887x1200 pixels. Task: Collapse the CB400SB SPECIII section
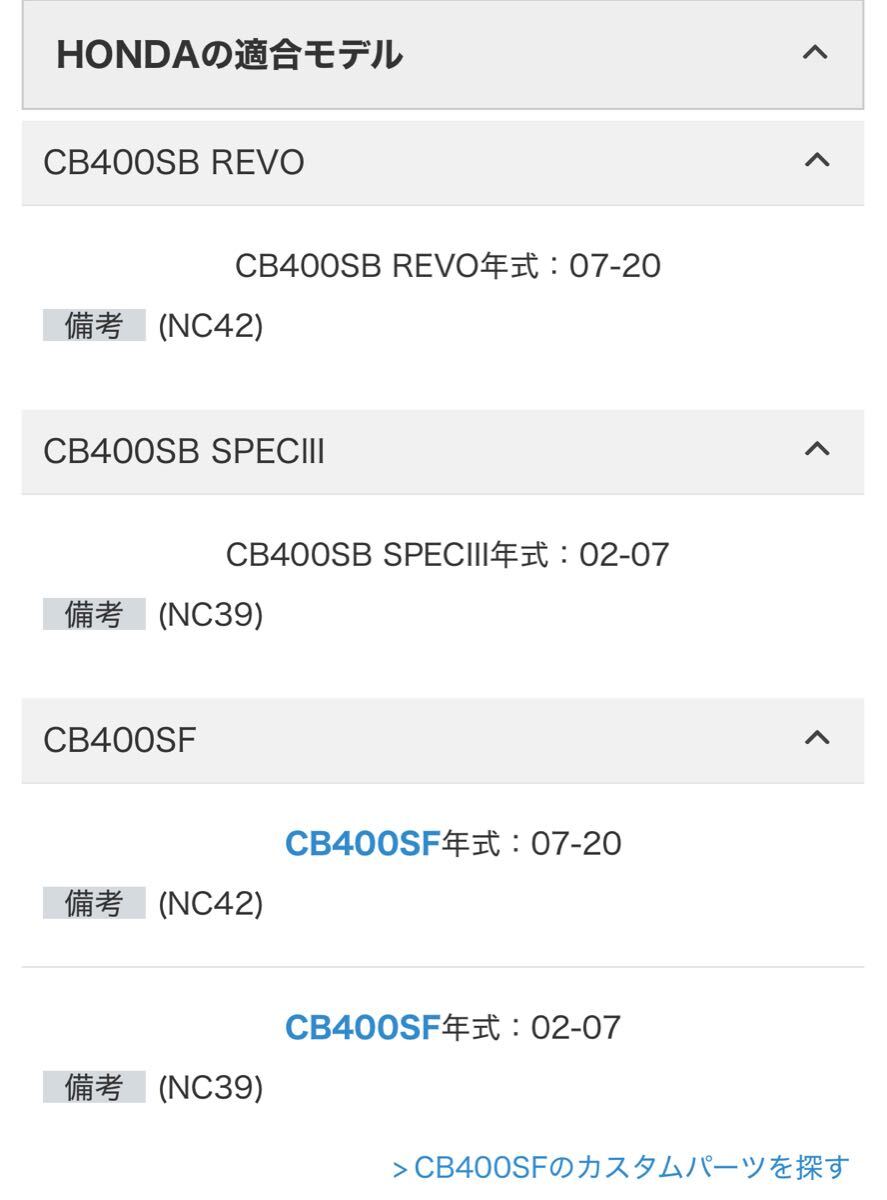click(816, 451)
